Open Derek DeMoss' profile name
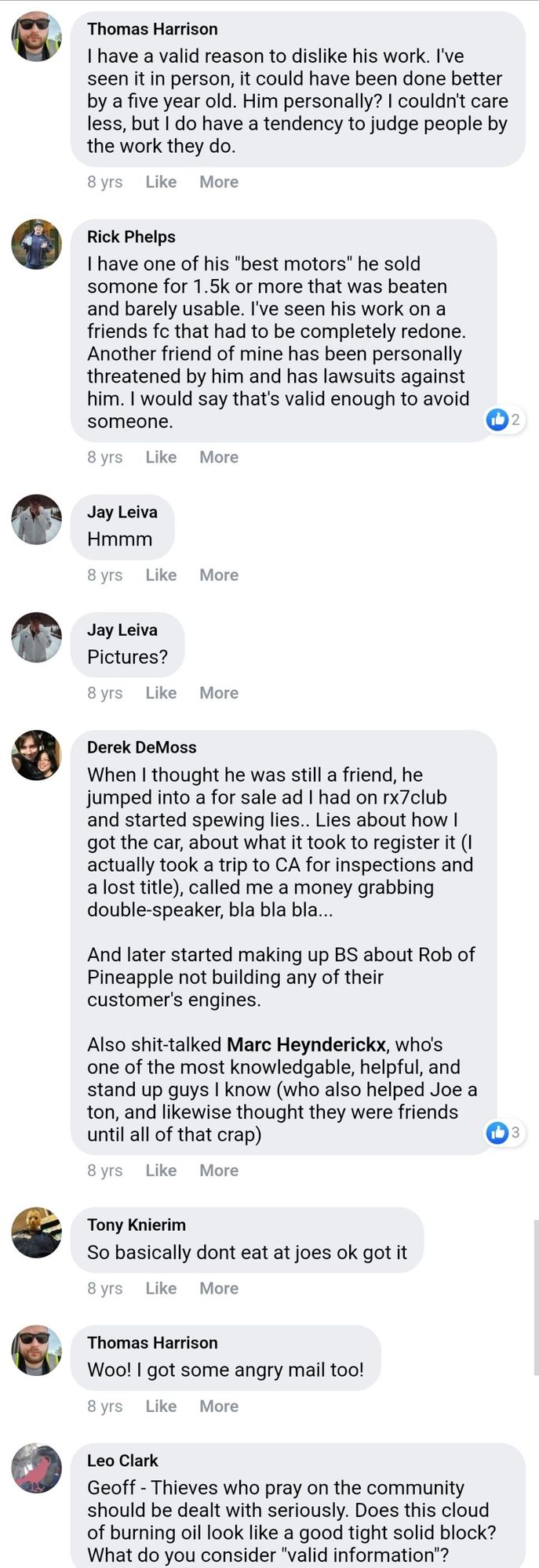The width and height of the screenshot is (539, 1568). tap(141, 747)
